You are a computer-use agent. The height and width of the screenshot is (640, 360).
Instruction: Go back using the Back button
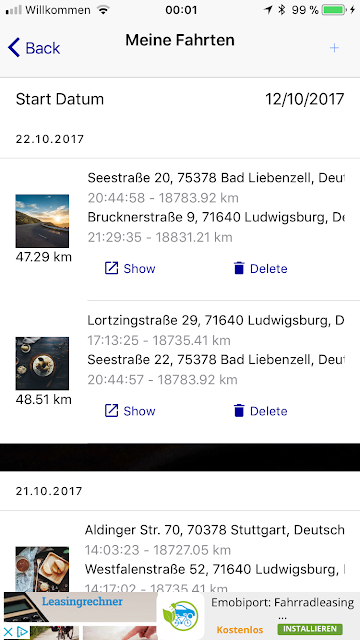coord(34,48)
